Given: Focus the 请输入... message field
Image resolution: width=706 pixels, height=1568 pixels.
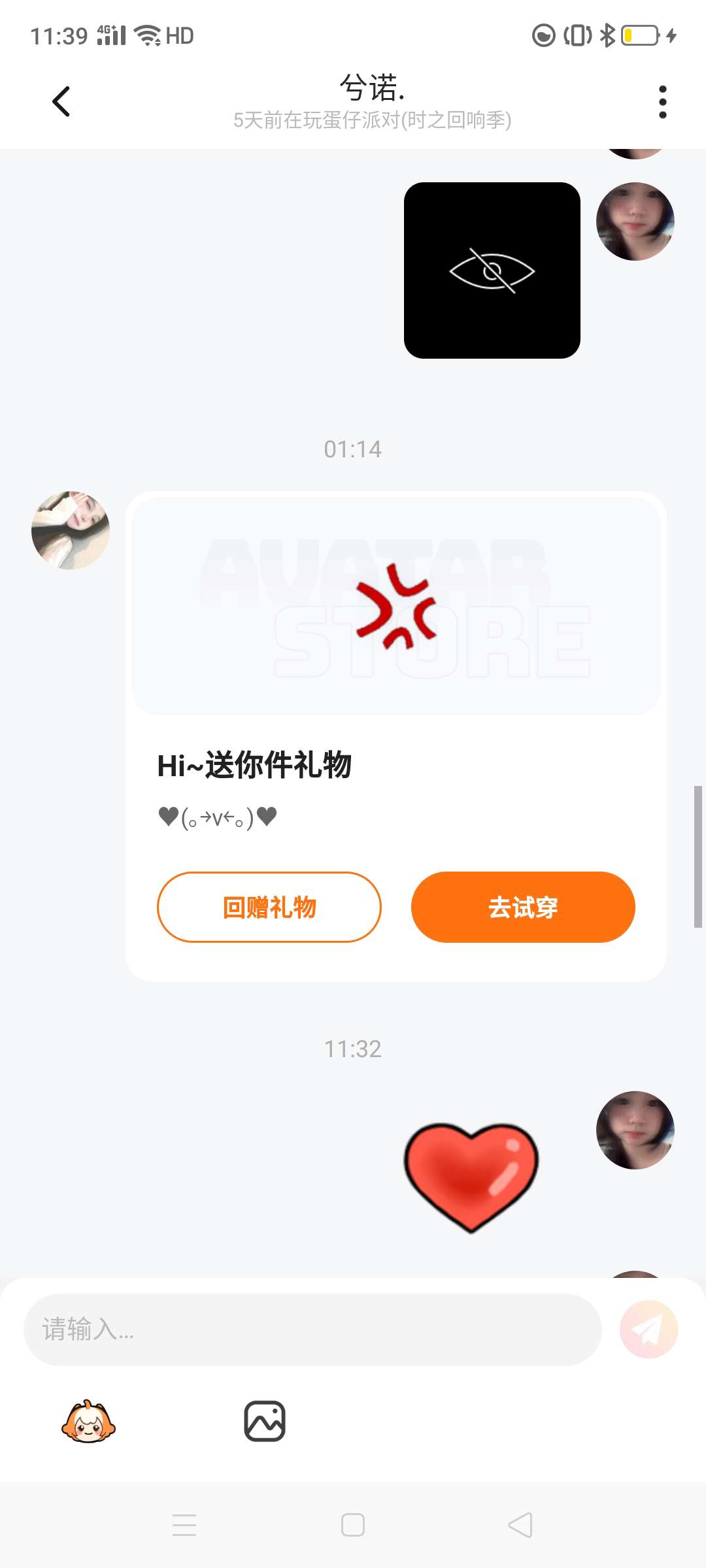Looking at the screenshot, I should 312,1329.
